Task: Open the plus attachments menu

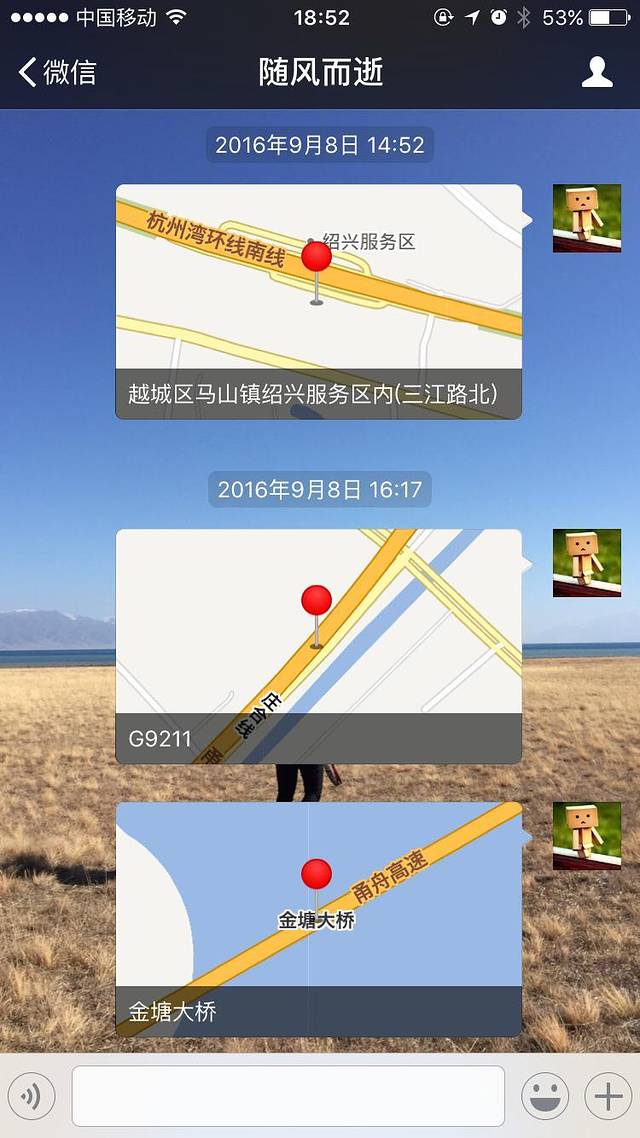Action: click(608, 1097)
